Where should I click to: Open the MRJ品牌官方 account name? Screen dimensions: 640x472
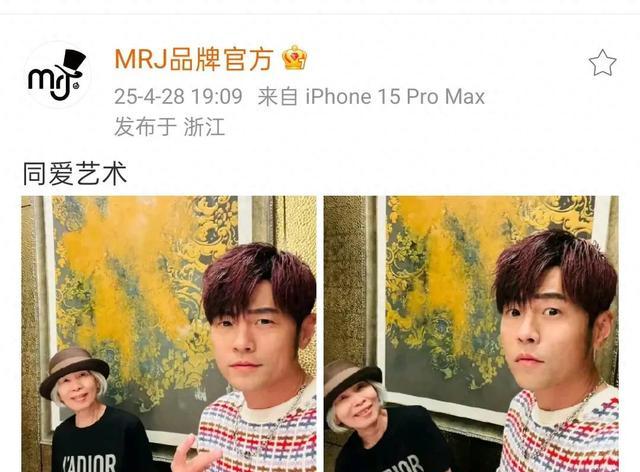pos(193,59)
